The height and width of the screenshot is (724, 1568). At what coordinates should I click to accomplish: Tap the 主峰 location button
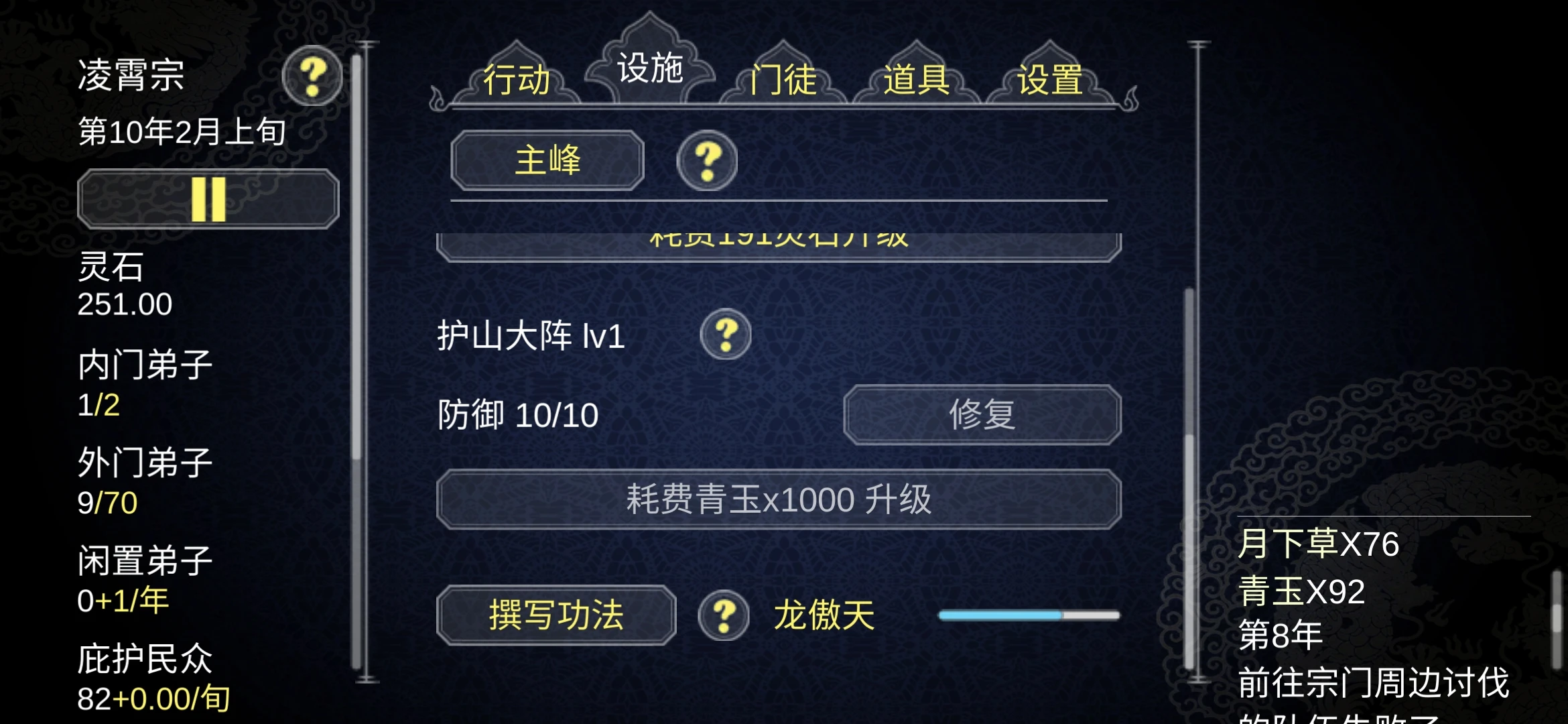click(x=547, y=161)
